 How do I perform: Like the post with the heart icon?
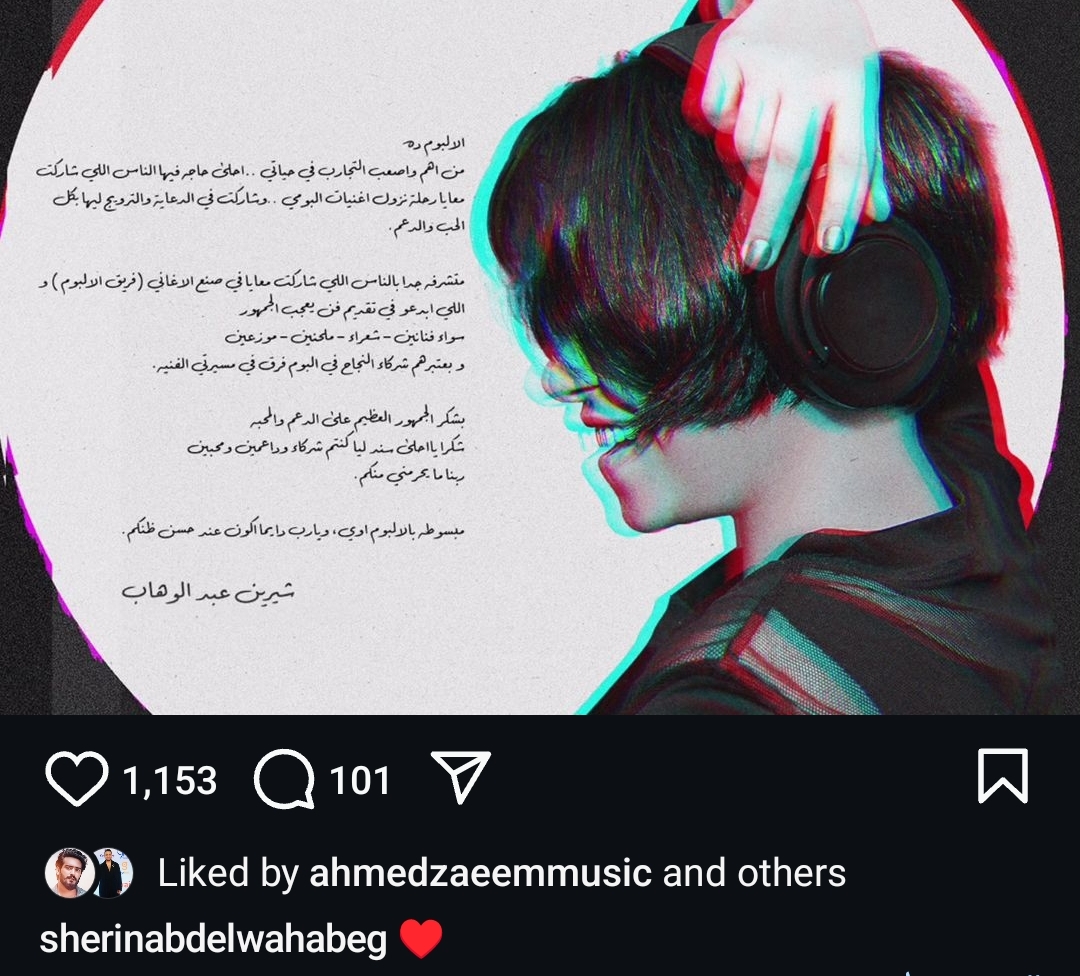[76, 779]
